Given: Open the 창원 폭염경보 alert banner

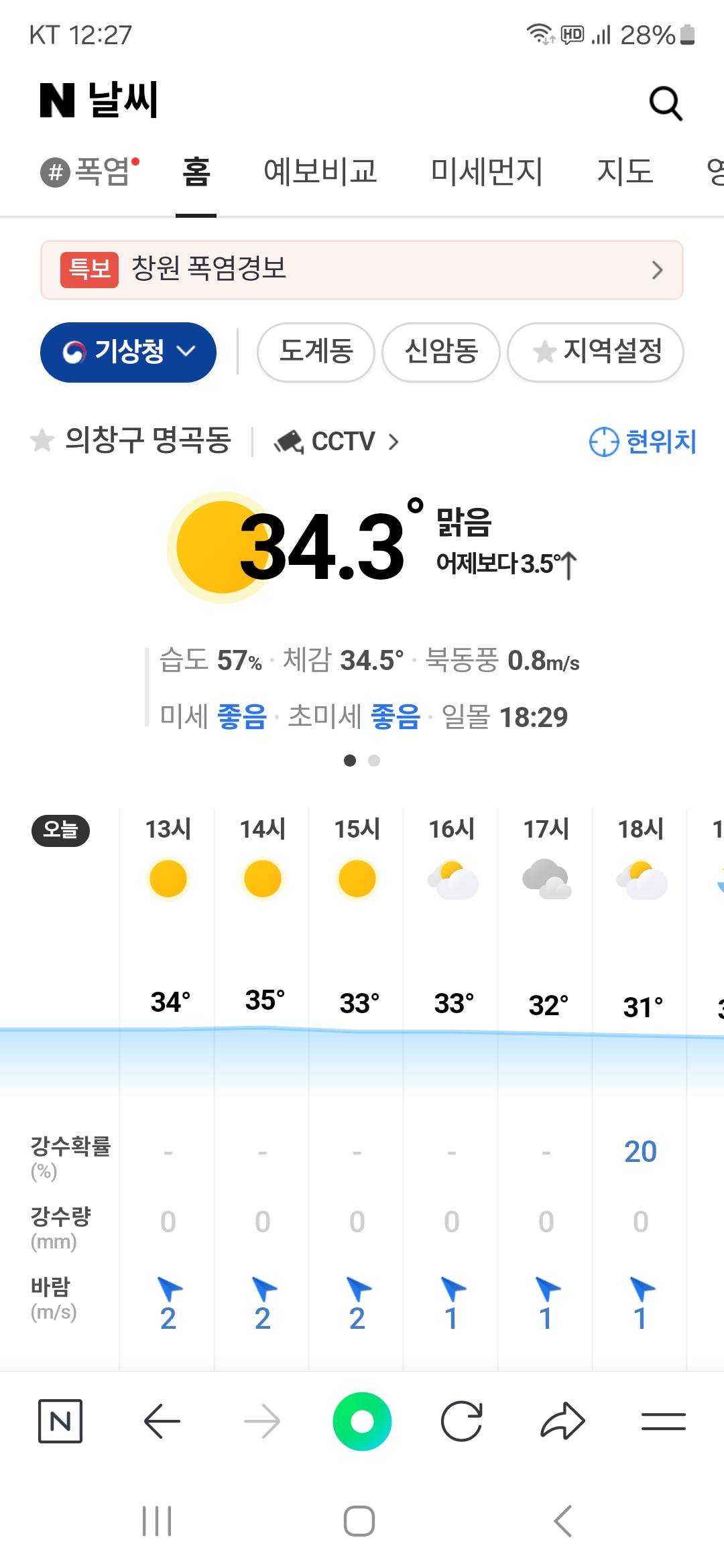Looking at the screenshot, I should click(362, 269).
